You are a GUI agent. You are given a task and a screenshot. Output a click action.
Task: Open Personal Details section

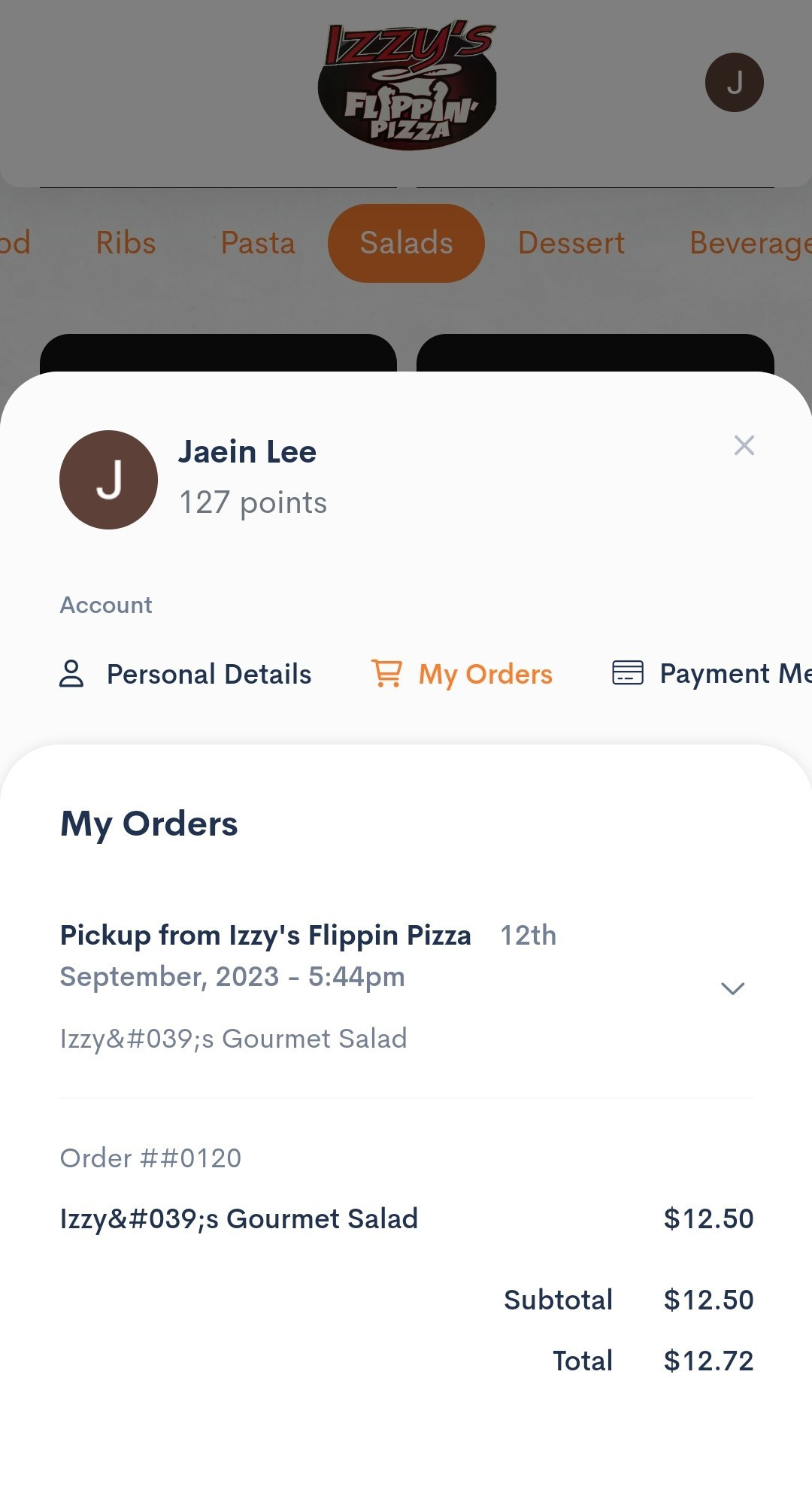pos(186,674)
